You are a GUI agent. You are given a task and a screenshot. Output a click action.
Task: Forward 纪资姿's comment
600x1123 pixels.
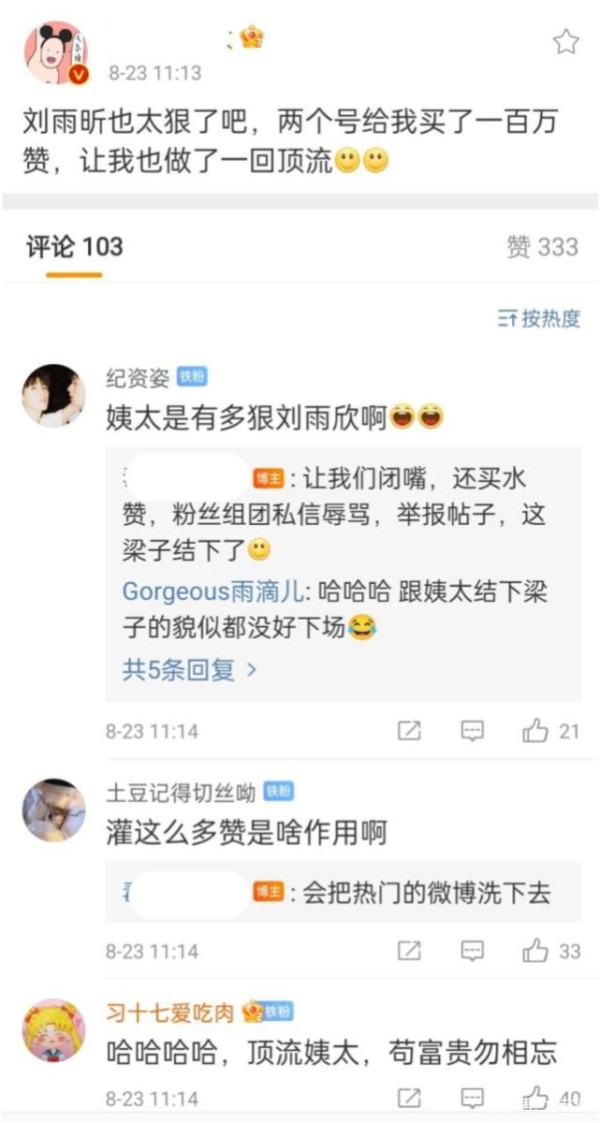tap(409, 731)
